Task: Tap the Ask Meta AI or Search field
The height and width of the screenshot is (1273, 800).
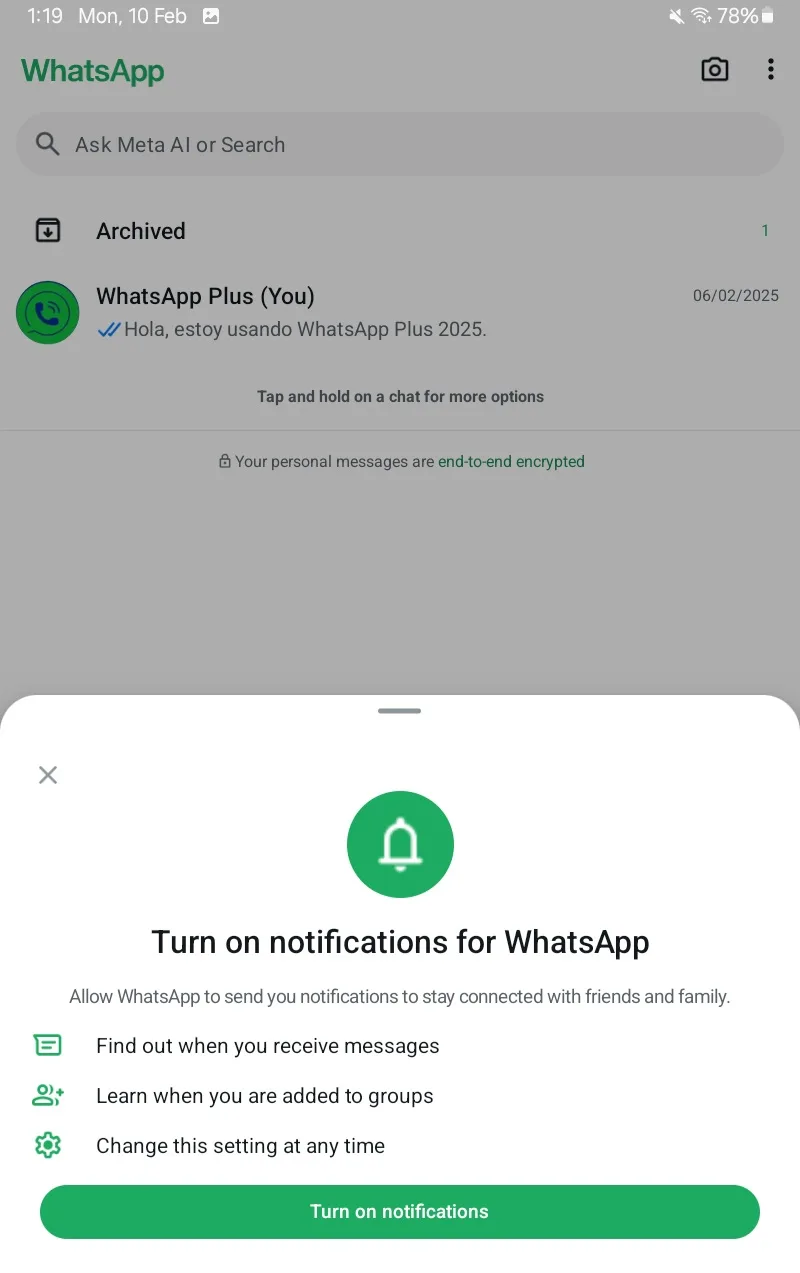Action: [x=400, y=143]
